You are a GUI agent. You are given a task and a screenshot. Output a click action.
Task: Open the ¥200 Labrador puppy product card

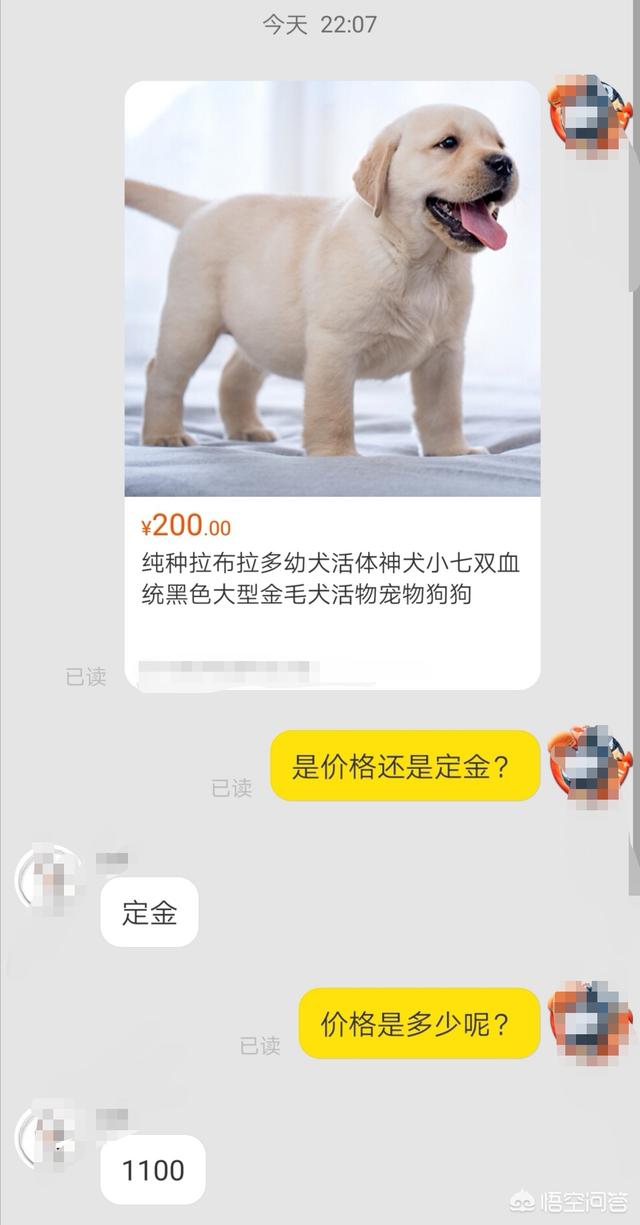pos(332,385)
